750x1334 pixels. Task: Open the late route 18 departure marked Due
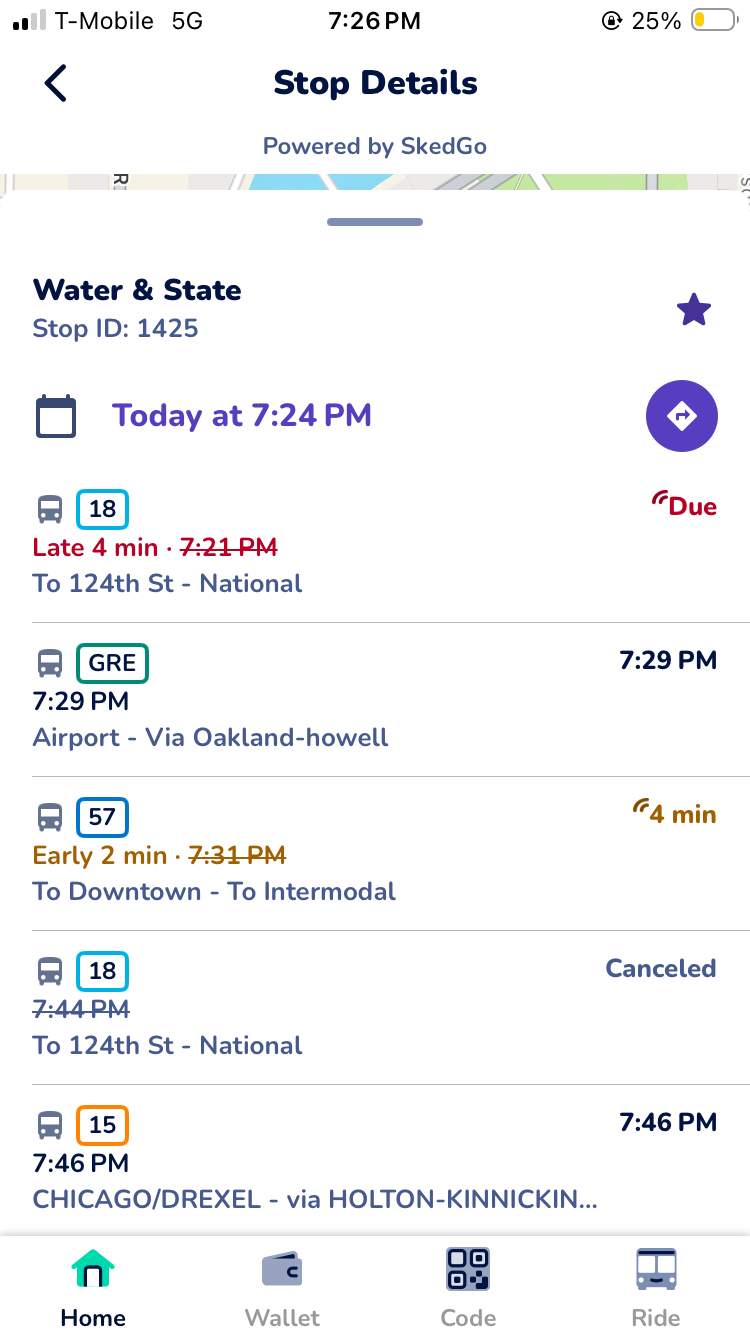tap(374, 545)
